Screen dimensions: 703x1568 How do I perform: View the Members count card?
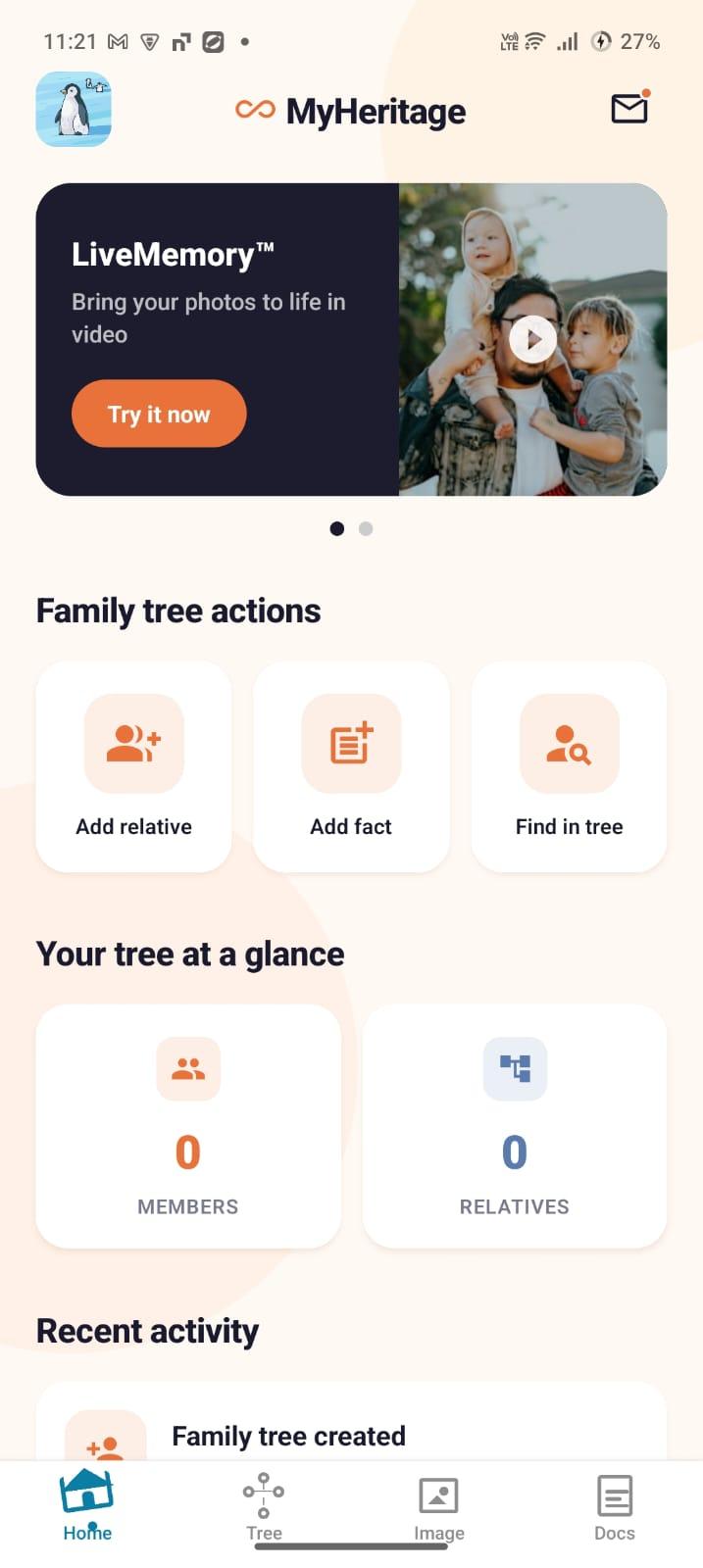(x=188, y=1125)
